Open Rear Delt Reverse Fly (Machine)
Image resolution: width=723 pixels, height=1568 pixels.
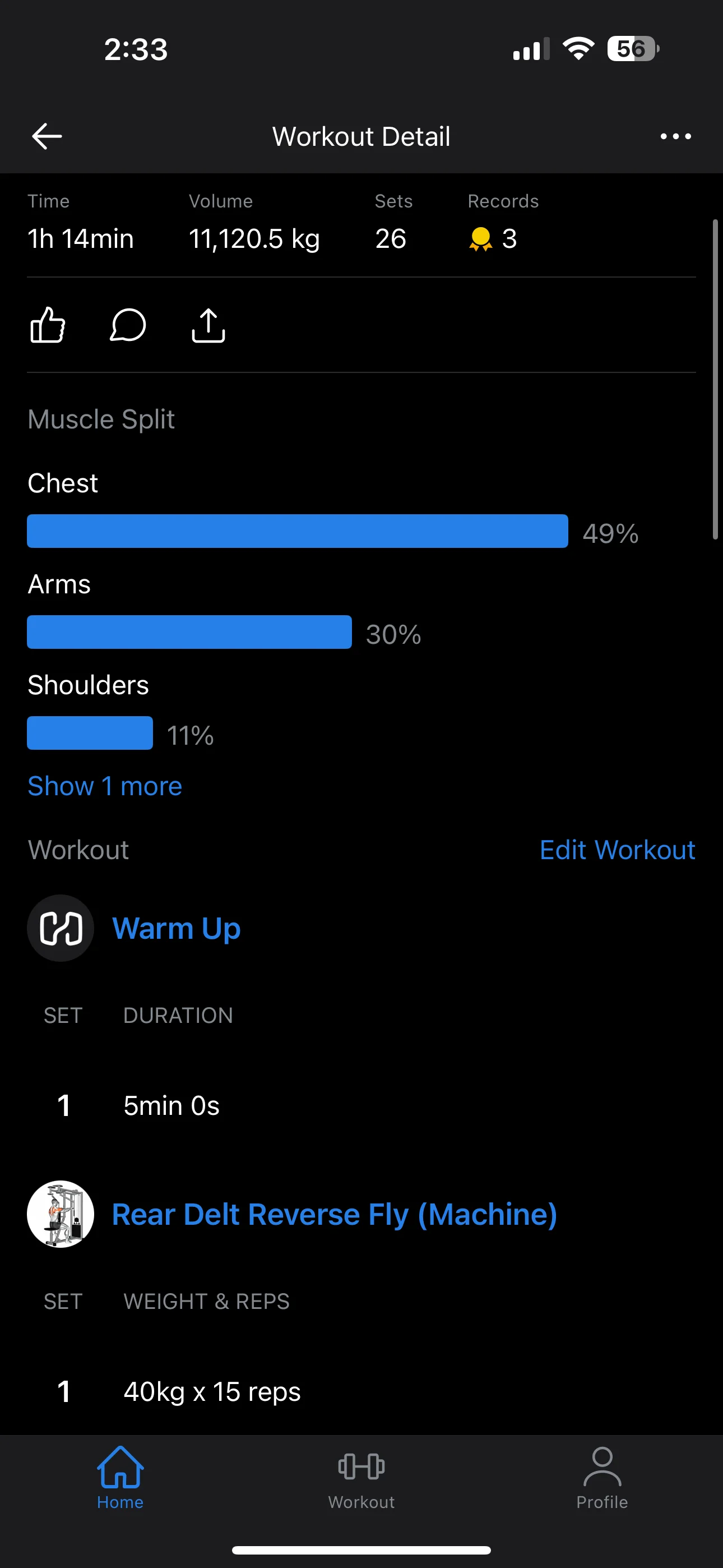(x=334, y=1214)
